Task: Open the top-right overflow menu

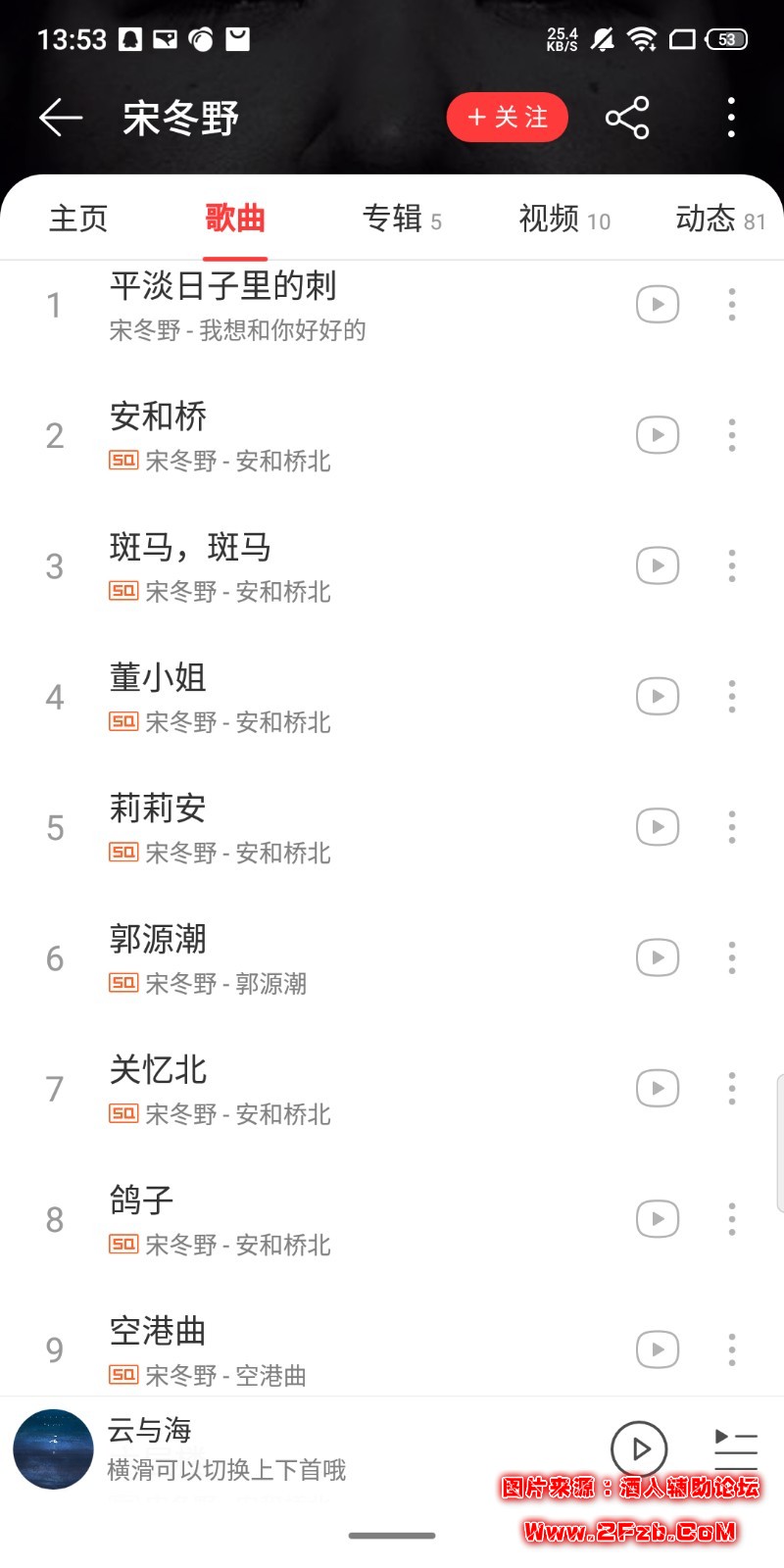Action: click(x=731, y=119)
